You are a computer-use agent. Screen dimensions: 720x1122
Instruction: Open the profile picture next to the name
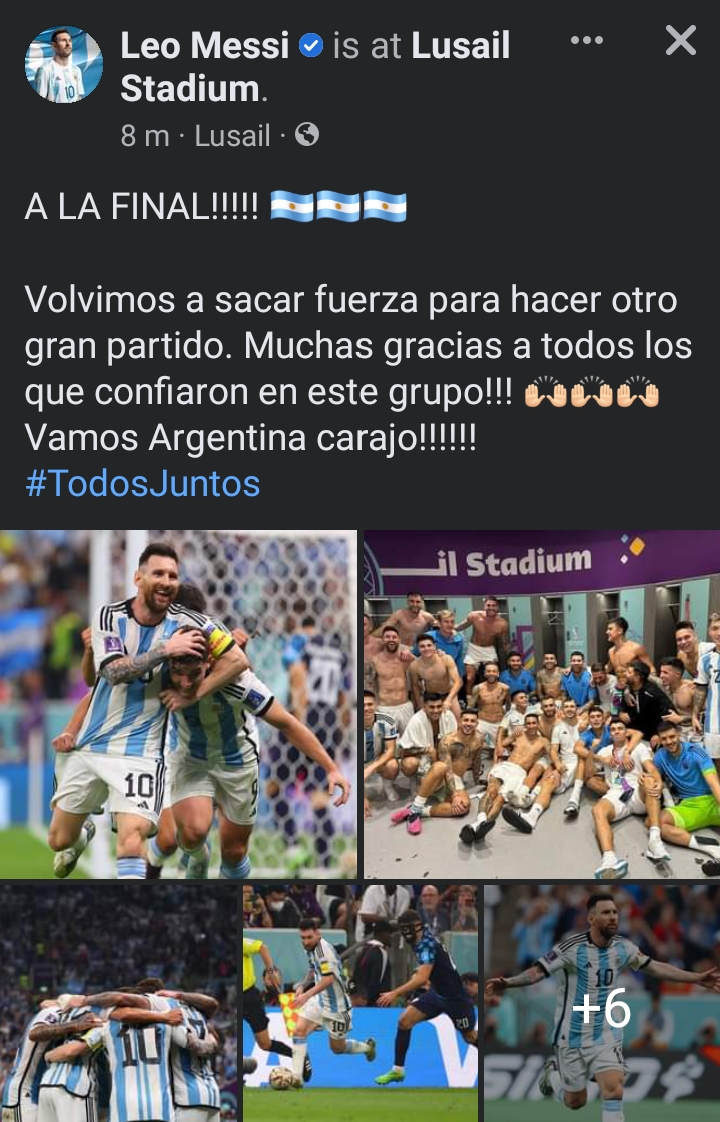63,65
